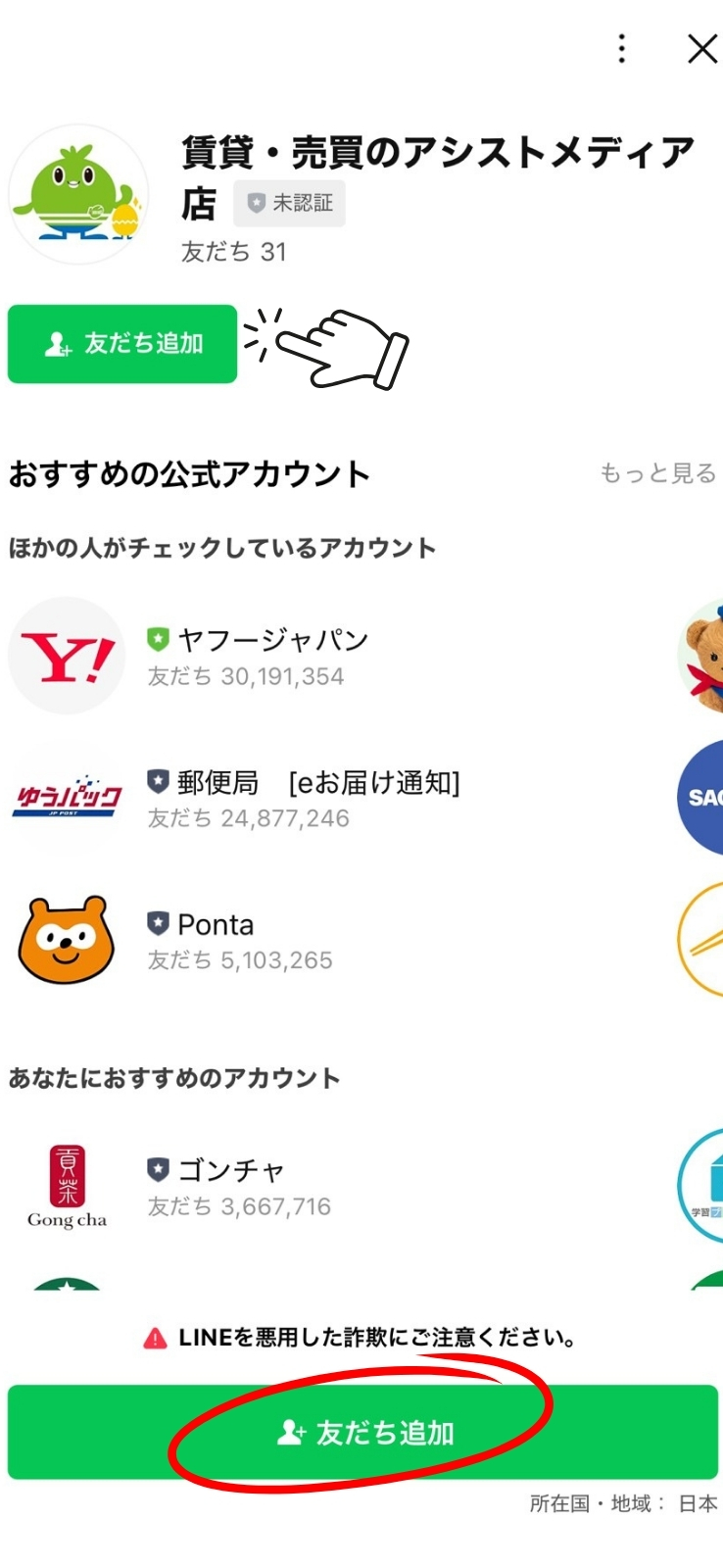Image resolution: width=723 pixels, height=1568 pixels.
Task: Open the three-dot overflow menu
Action: [621, 49]
